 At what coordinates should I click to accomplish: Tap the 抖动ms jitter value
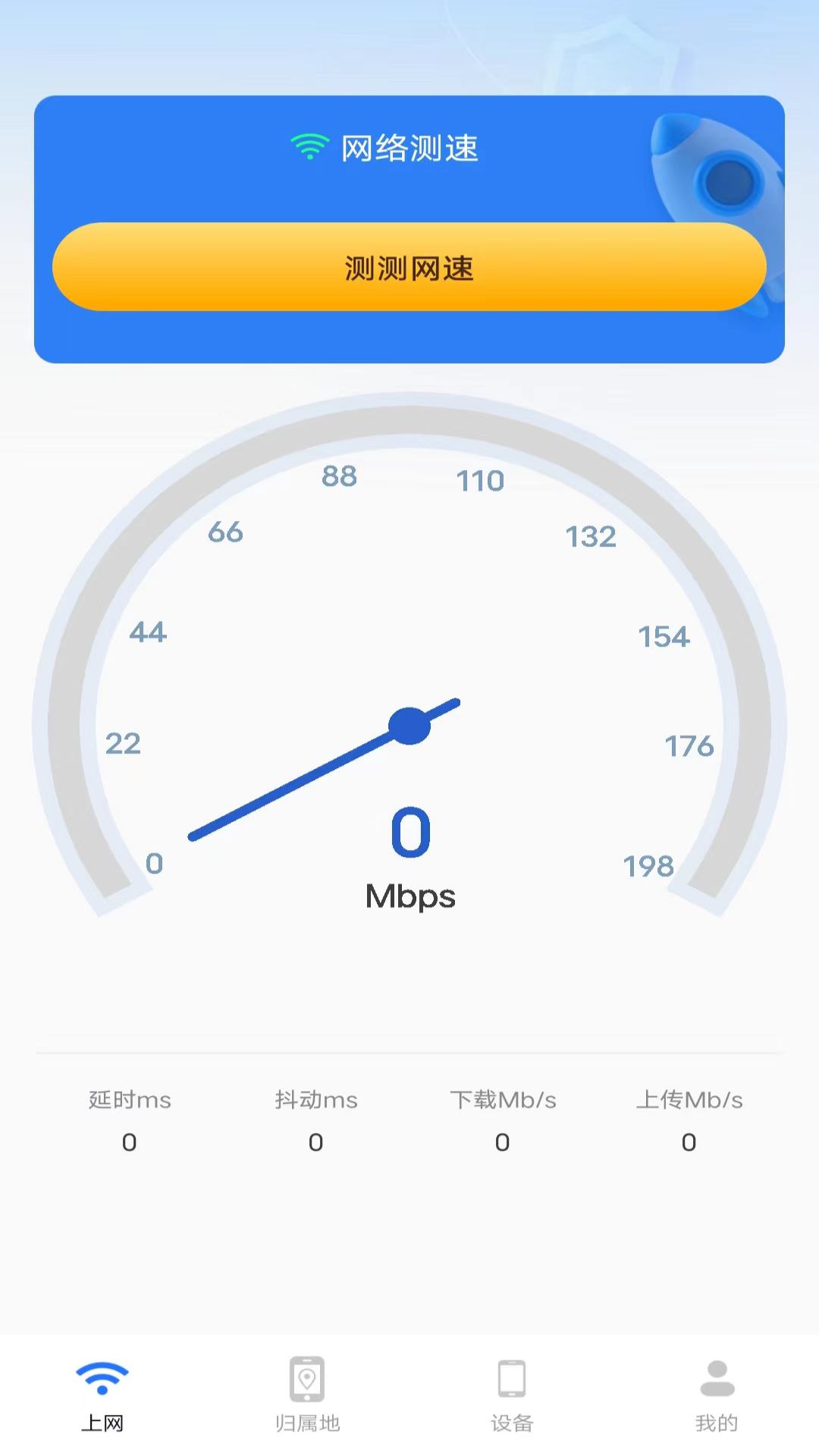316,1142
